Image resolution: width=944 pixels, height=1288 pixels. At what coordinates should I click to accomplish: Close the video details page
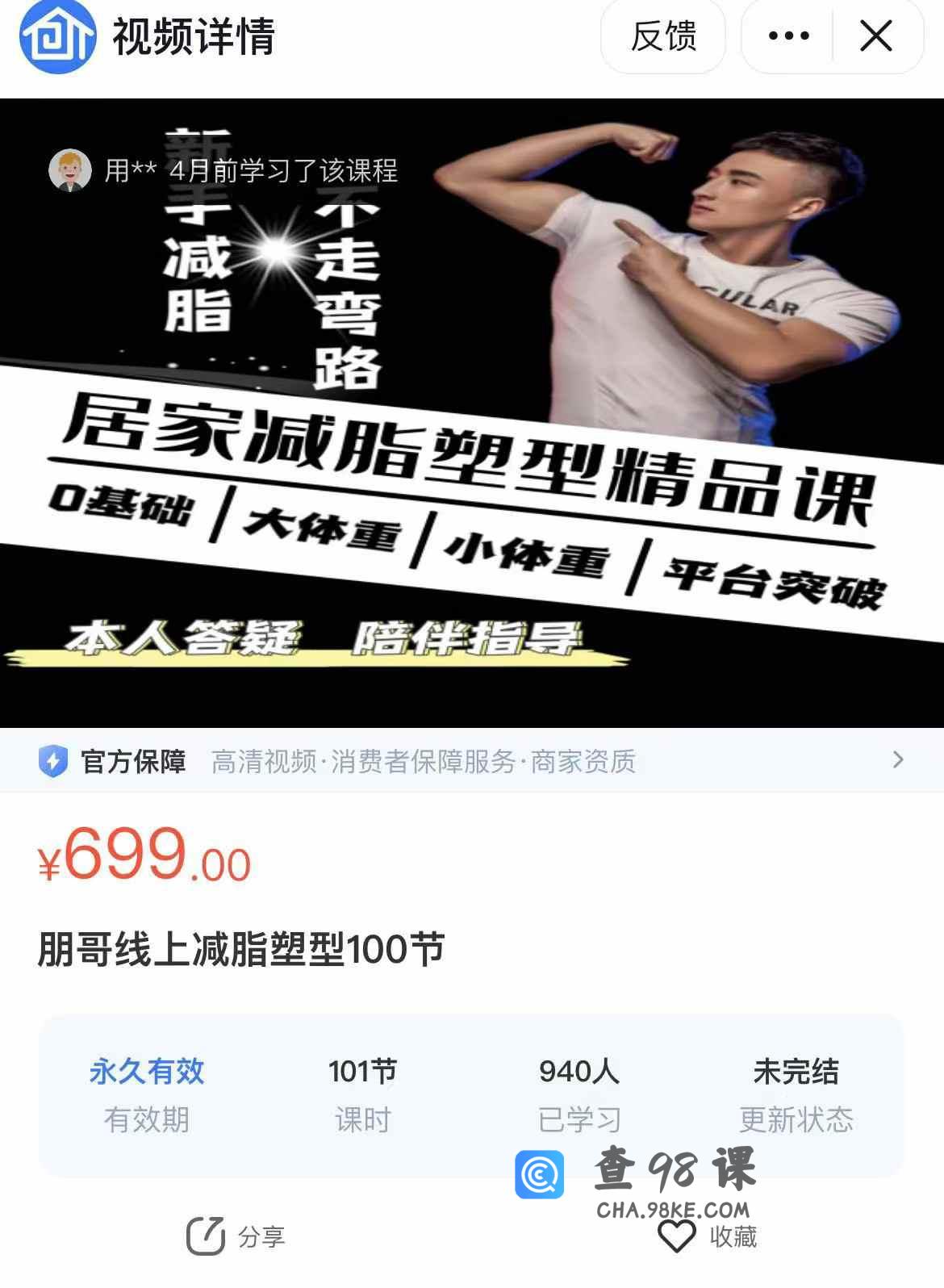coord(876,36)
